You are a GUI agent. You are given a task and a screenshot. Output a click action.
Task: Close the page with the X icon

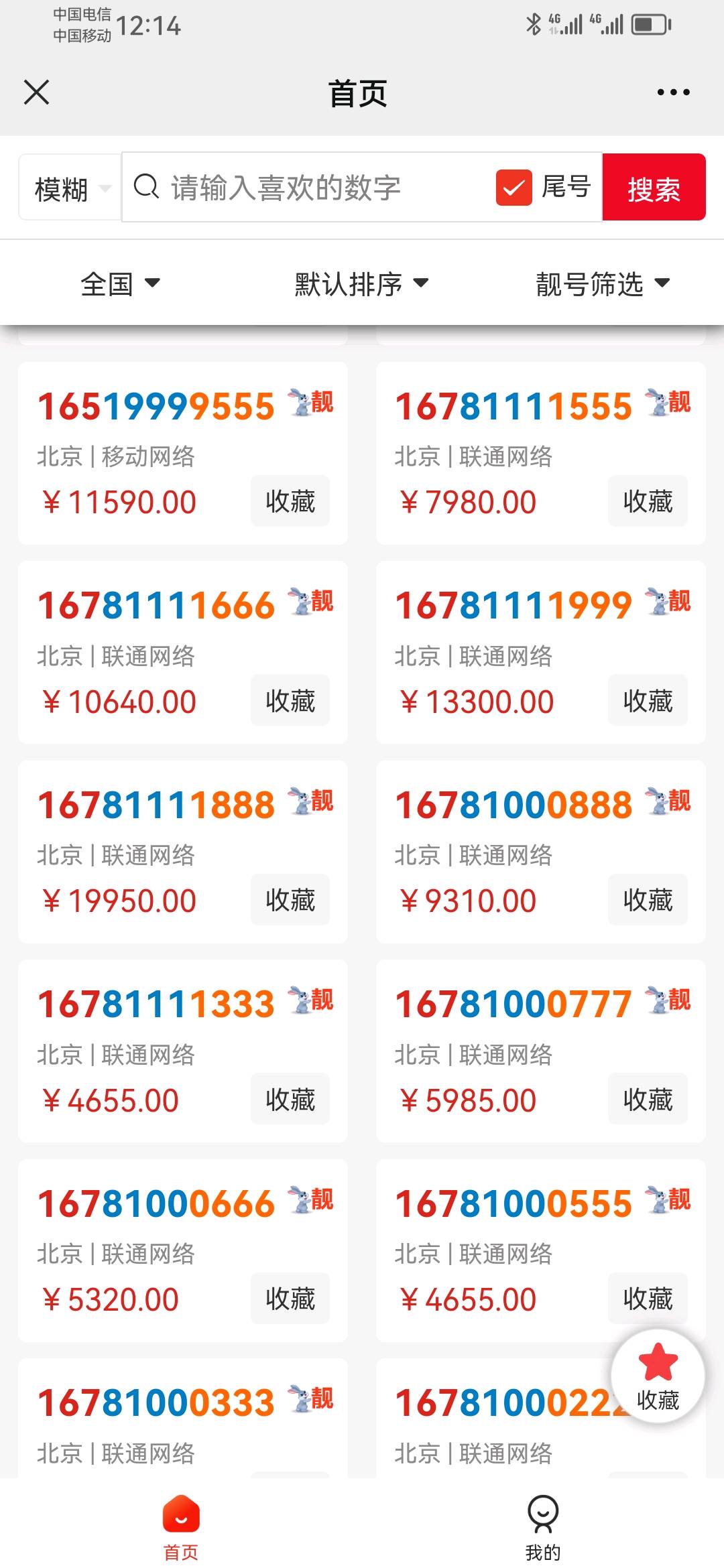(36, 92)
